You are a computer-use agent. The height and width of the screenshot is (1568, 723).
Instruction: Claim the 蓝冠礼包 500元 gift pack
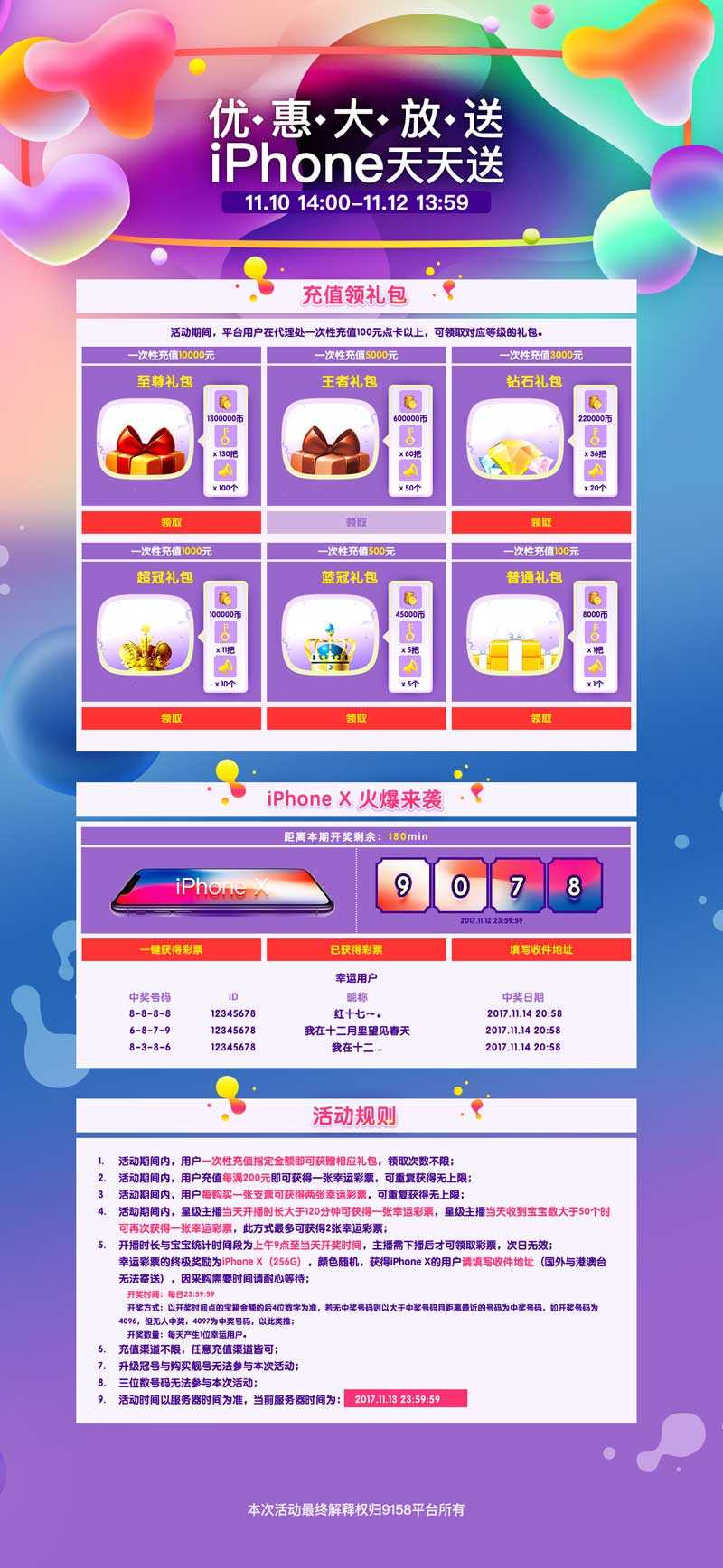[x=356, y=718]
